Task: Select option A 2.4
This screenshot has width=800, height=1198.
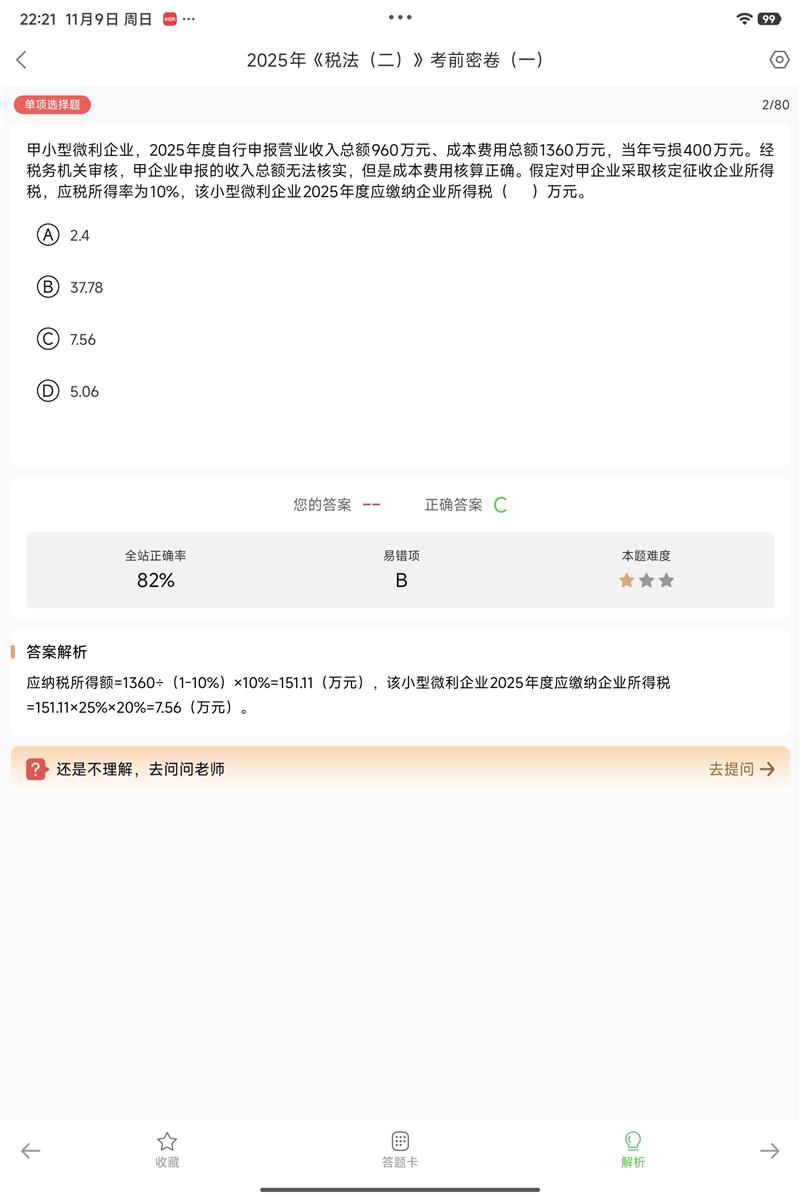Action: click(48, 235)
